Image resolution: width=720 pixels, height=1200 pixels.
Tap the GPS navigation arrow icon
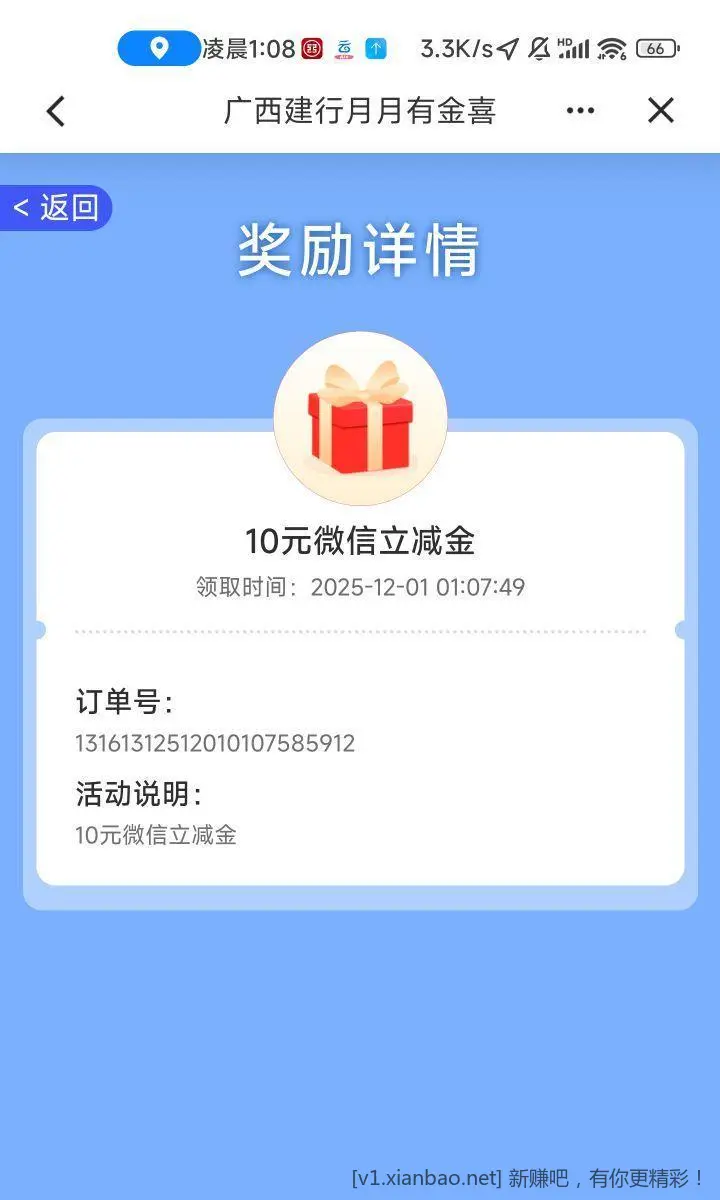tap(506, 46)
